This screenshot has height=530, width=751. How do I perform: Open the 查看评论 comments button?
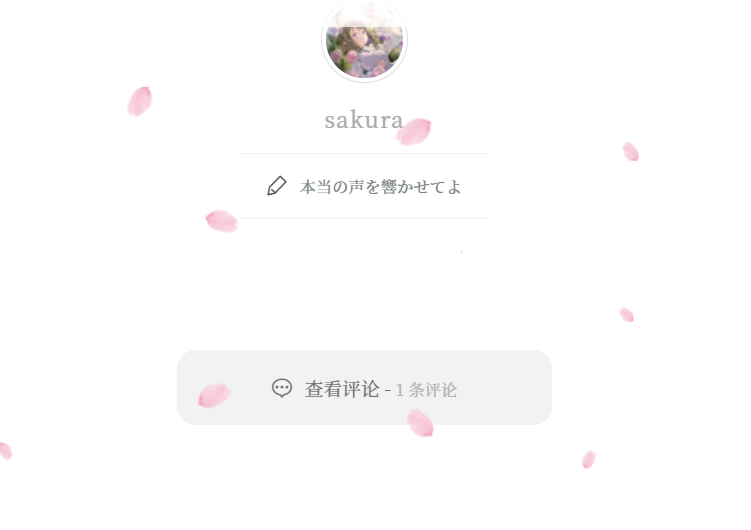pyautogui.click(x=364, y=388)
